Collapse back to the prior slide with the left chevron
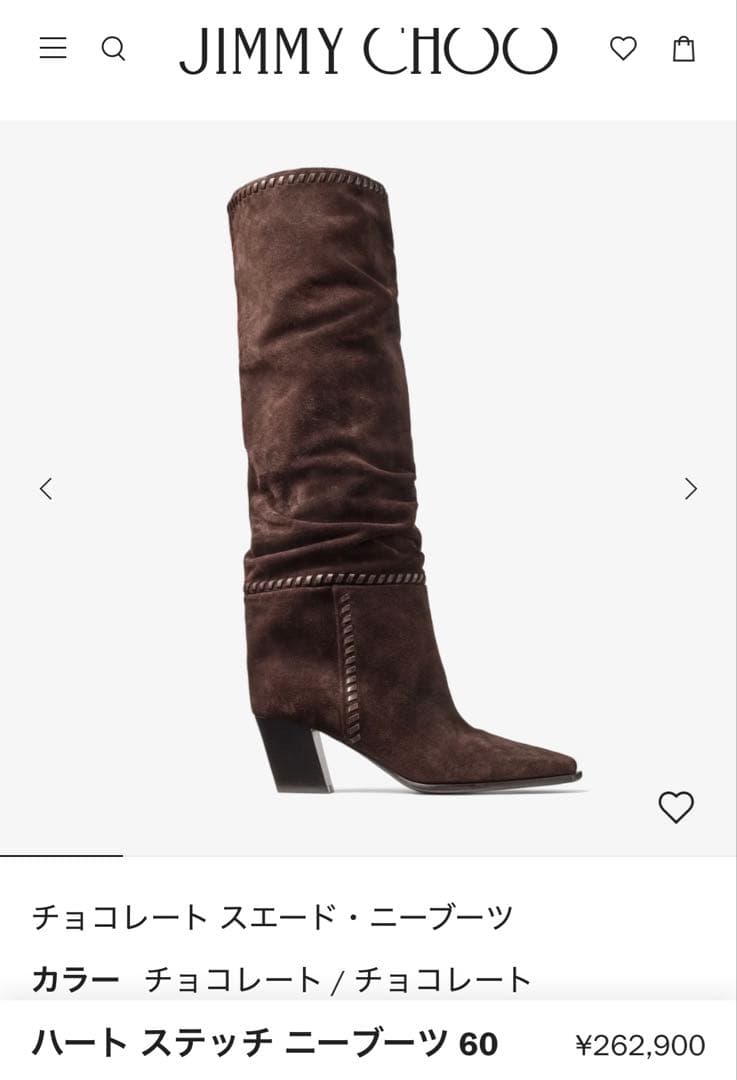This screenshot has height=1080, width=737. 43,489
